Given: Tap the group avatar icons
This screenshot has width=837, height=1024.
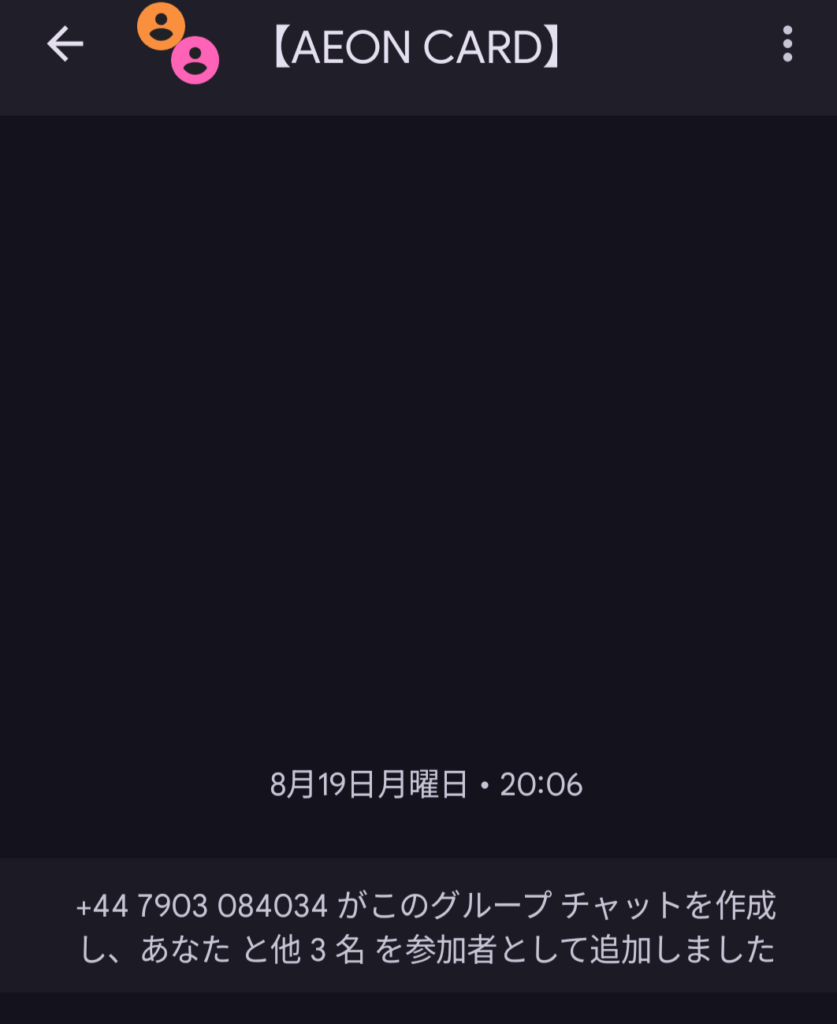Looking at the screenshot, I should tap(177, 43).
